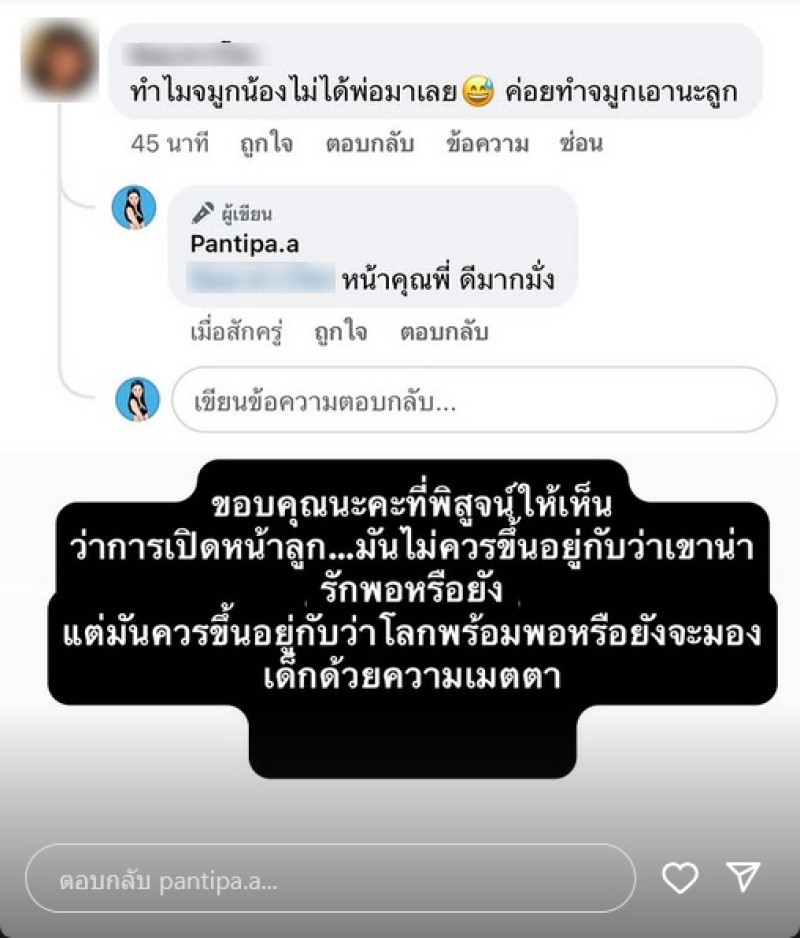The height and width of the screenshot is (938, 800).
Task: Tap the reply field for pantipa.a
Action: coord(330,883)
